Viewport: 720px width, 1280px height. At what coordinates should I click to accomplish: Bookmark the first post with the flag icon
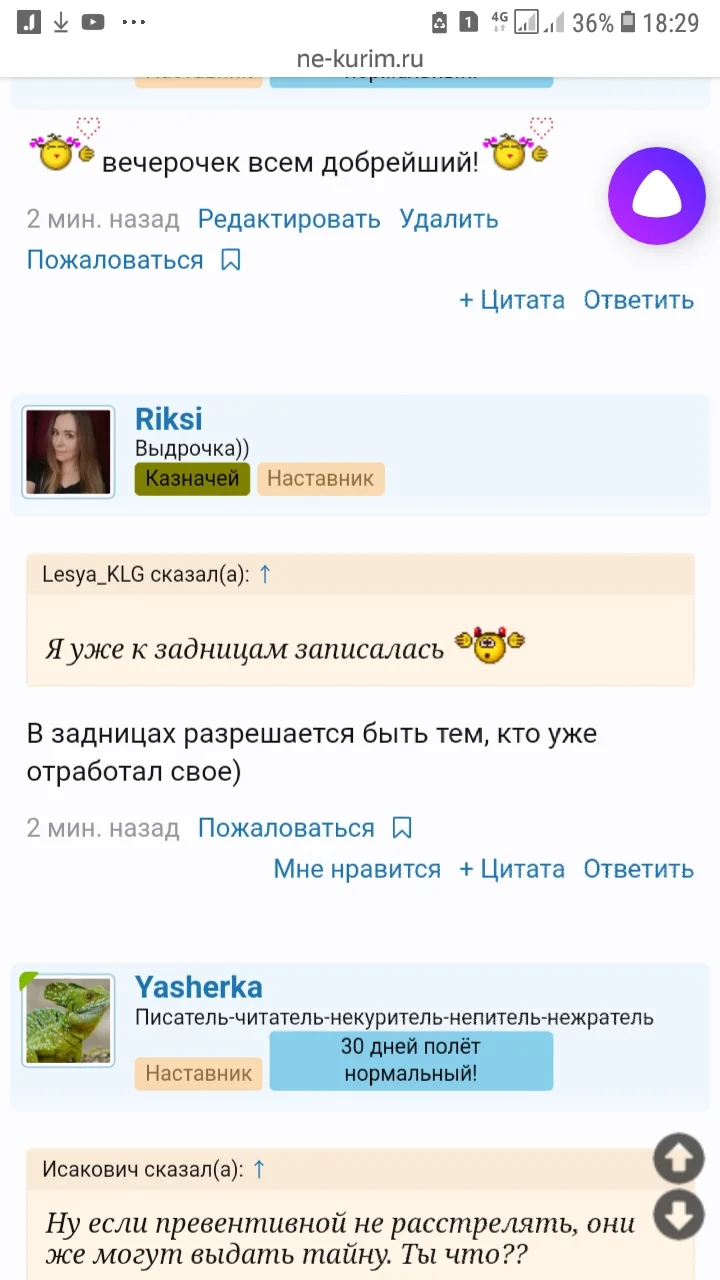click(231, 259)
